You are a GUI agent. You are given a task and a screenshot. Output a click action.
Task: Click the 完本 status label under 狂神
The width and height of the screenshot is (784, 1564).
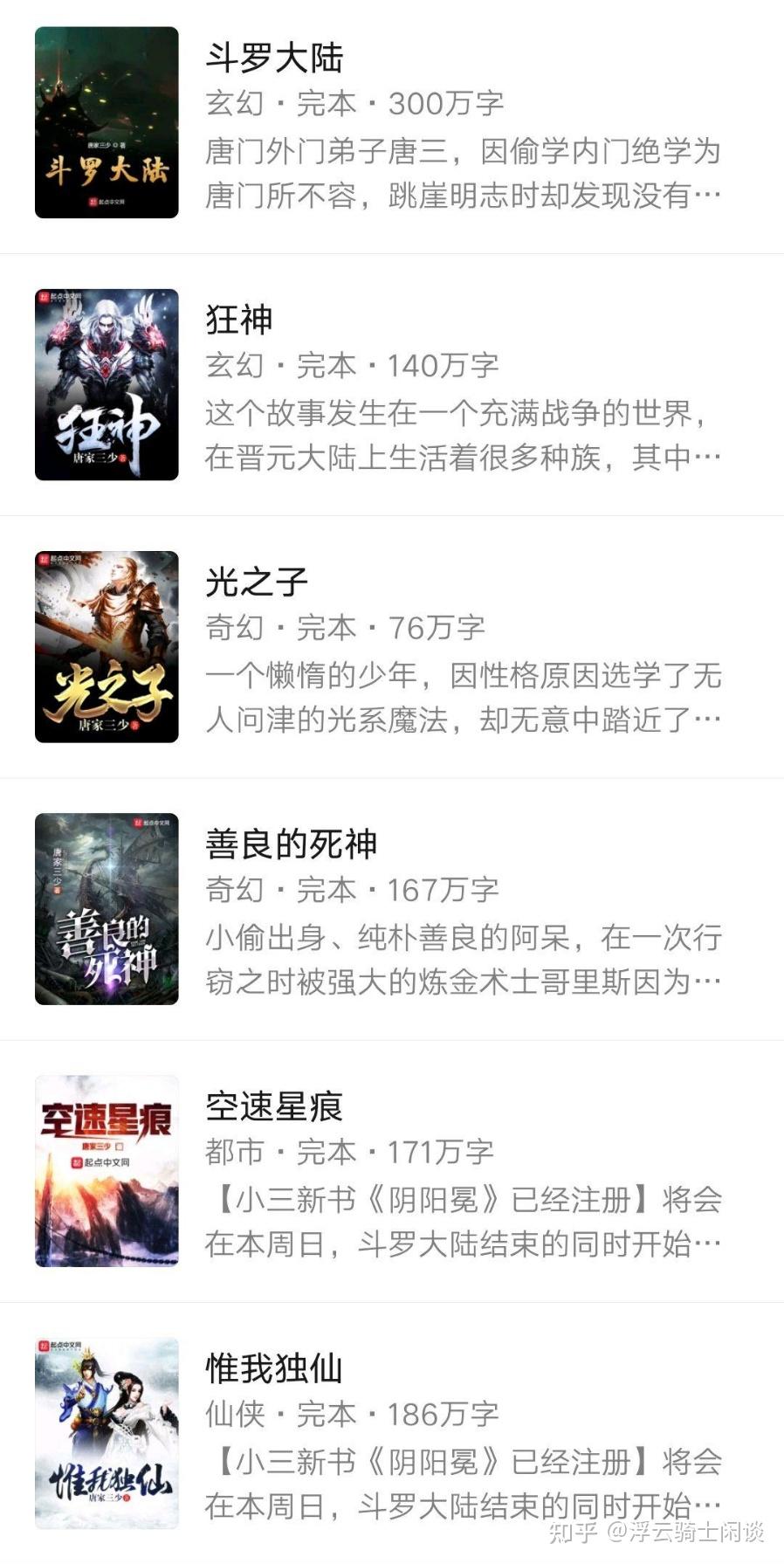click(x=326, y=366)
